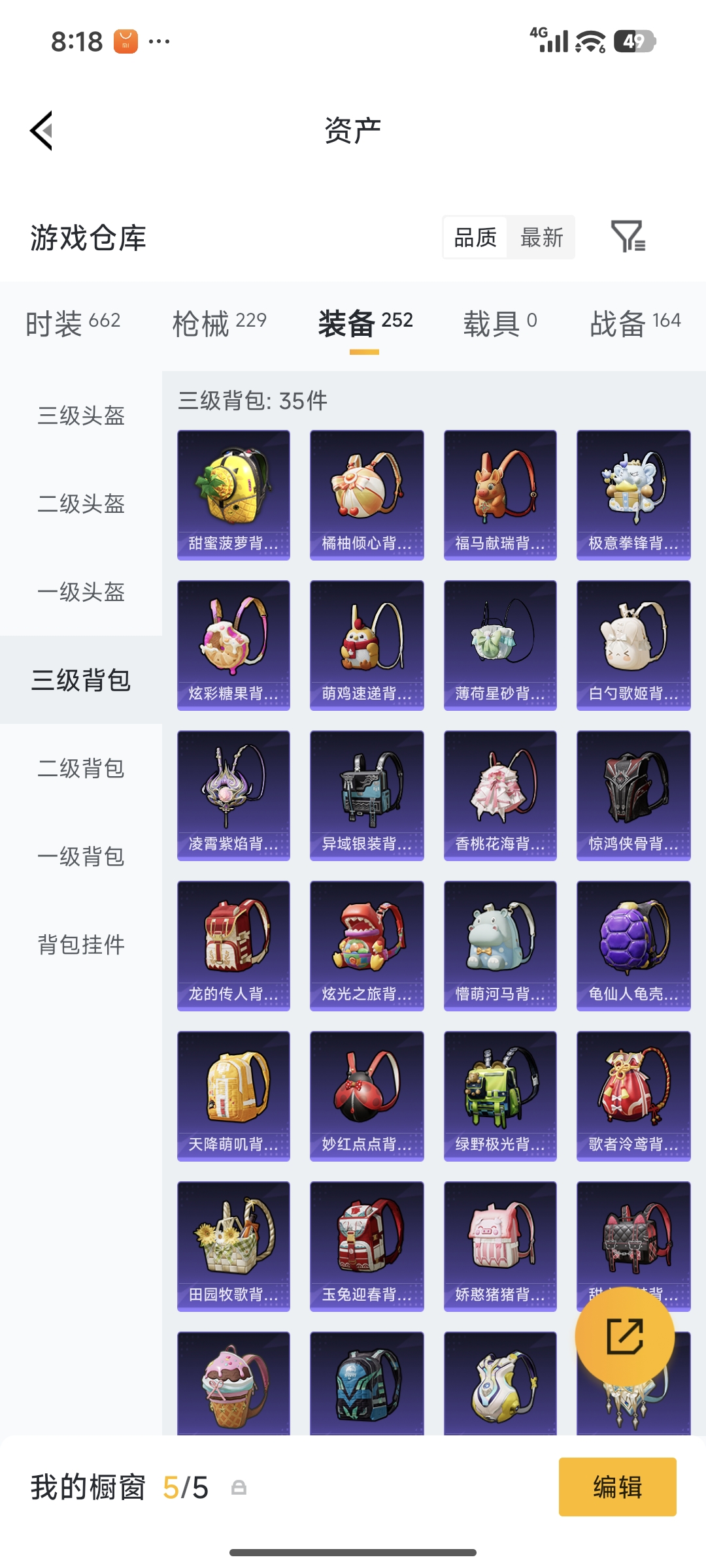This screenshot has height=1568, width=706.
Task: Open the 甜蜜菠萝背包 item icon
Action: (233, 495)
